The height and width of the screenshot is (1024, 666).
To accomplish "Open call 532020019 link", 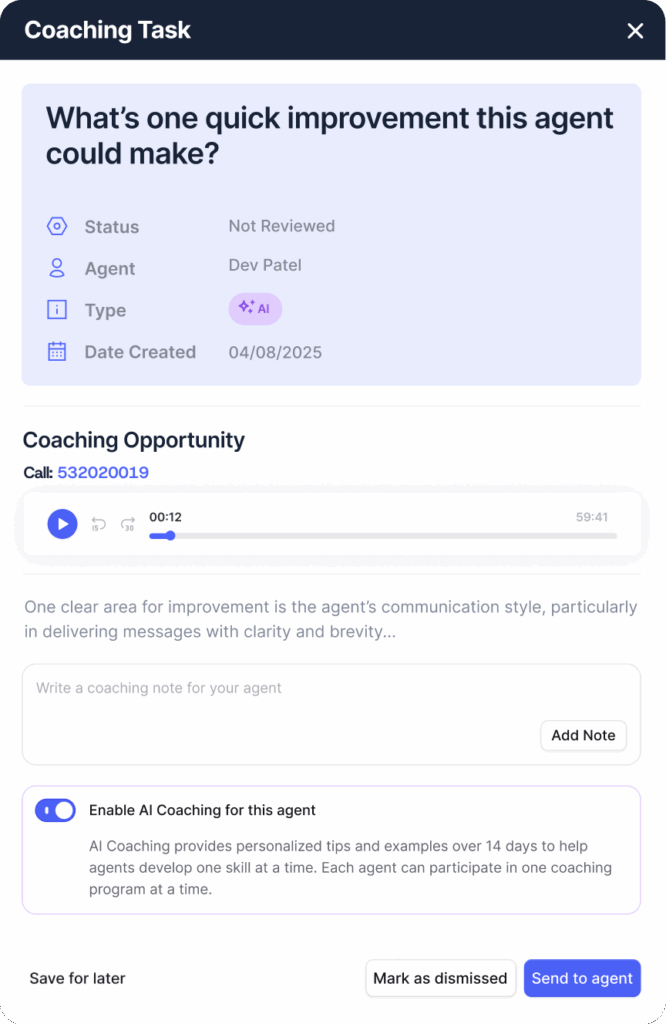I will pos(103,472).
